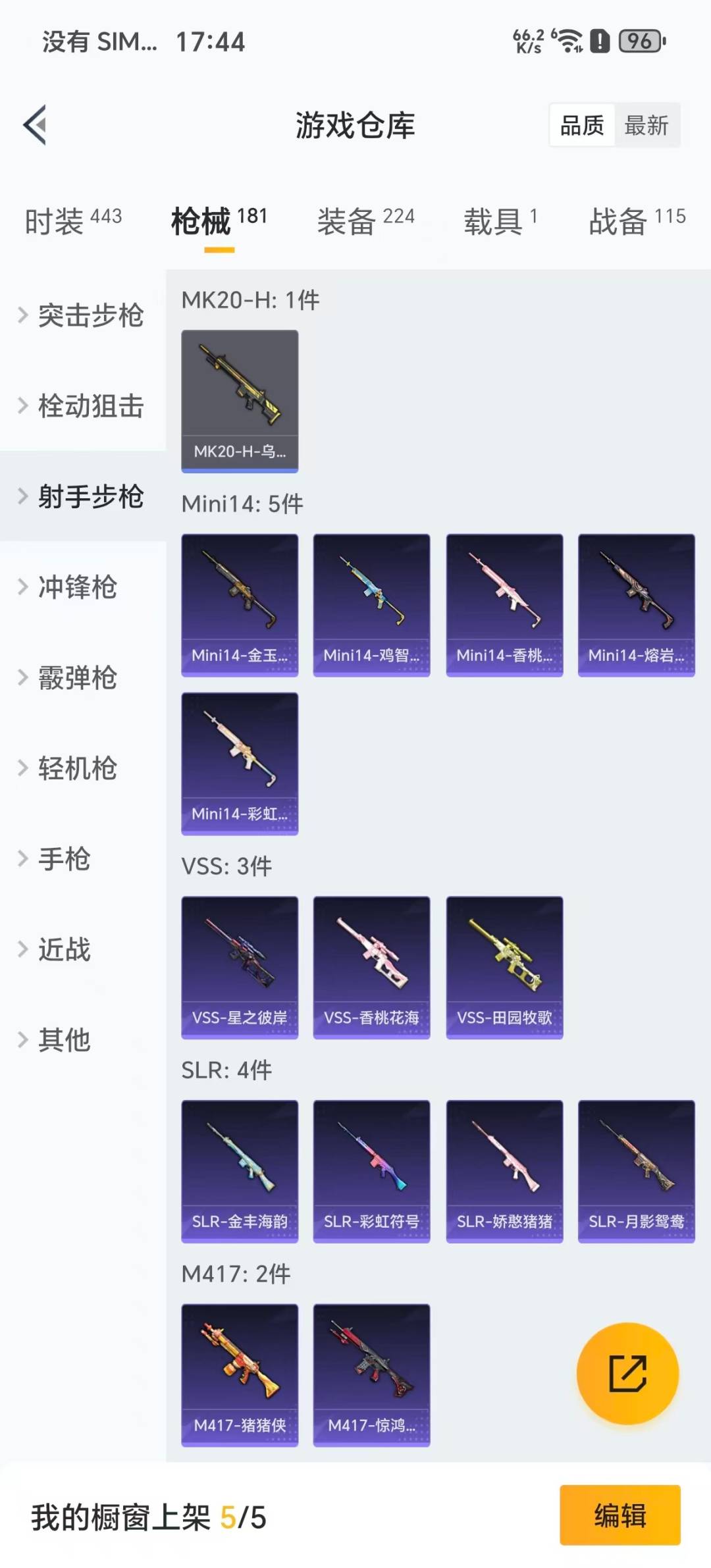711x1568 pixels.
Task: View the VSS-田园牧歌 skin
Action: [x=504, y=968]
